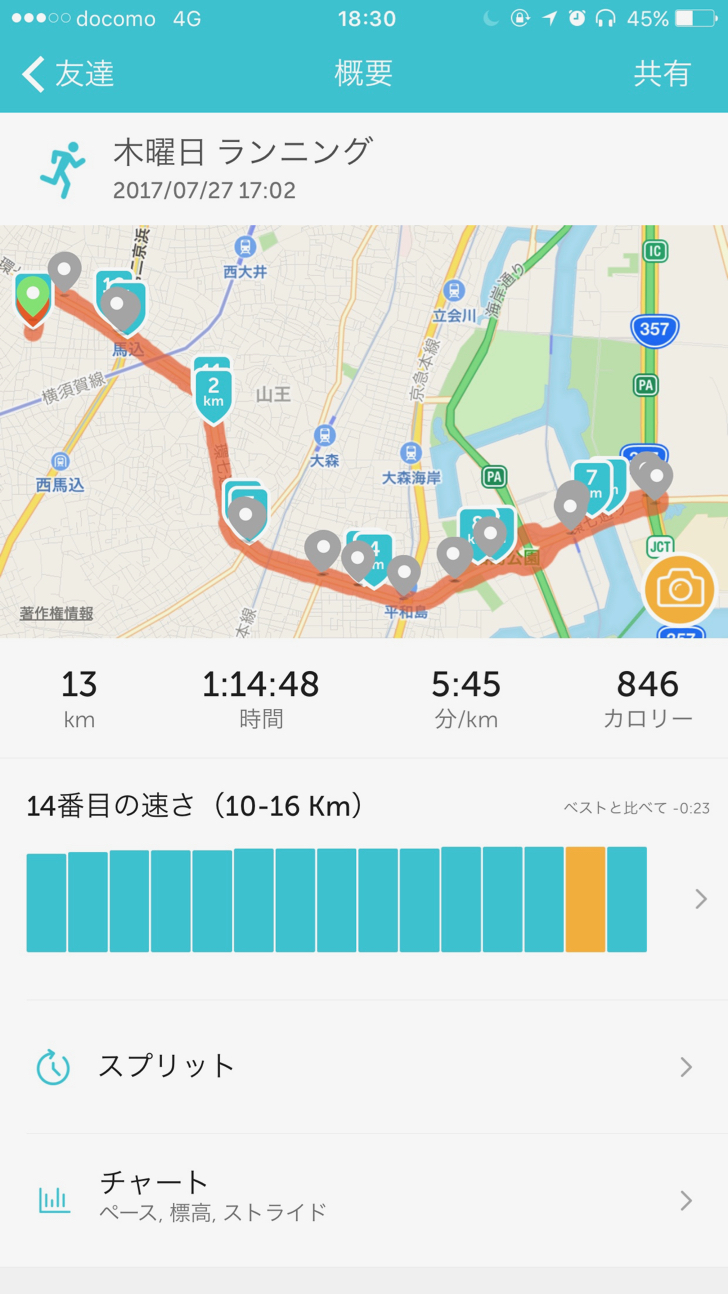Screen dimensions: 728x1294
Task: Open 著作権情報 map copyright info
Action: click(x=57, y=613)
